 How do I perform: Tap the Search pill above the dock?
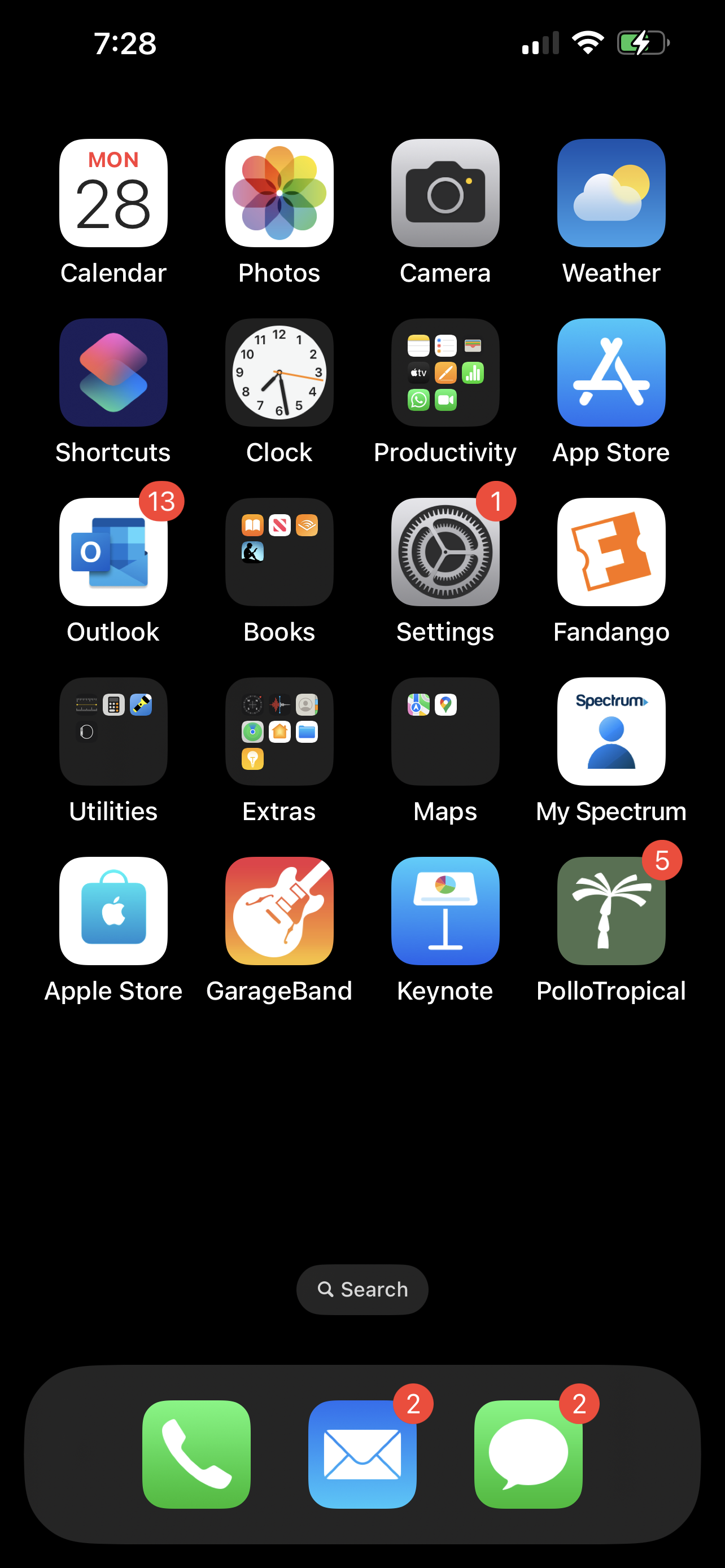click(x=362, y=1289)
